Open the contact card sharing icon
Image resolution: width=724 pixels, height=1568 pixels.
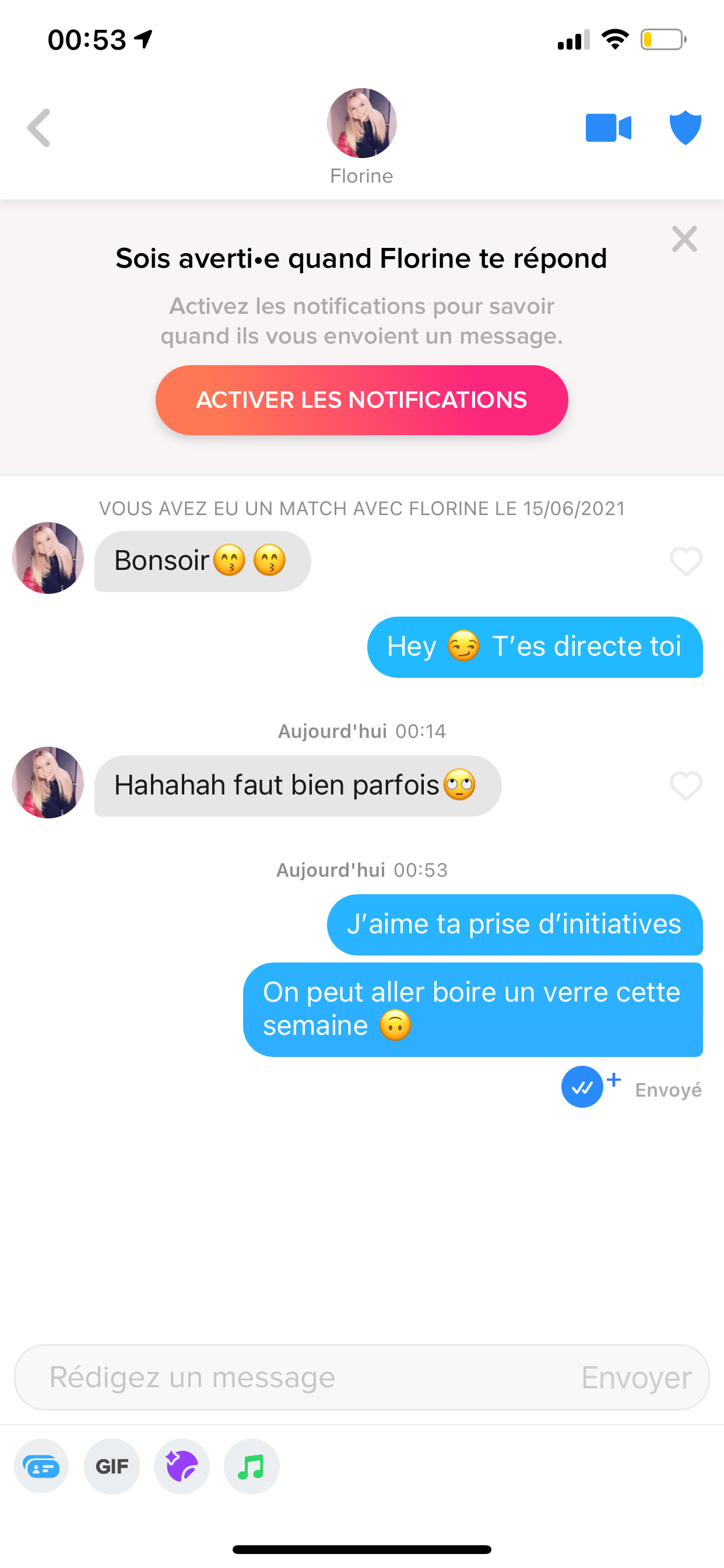tap(41, 1466)
